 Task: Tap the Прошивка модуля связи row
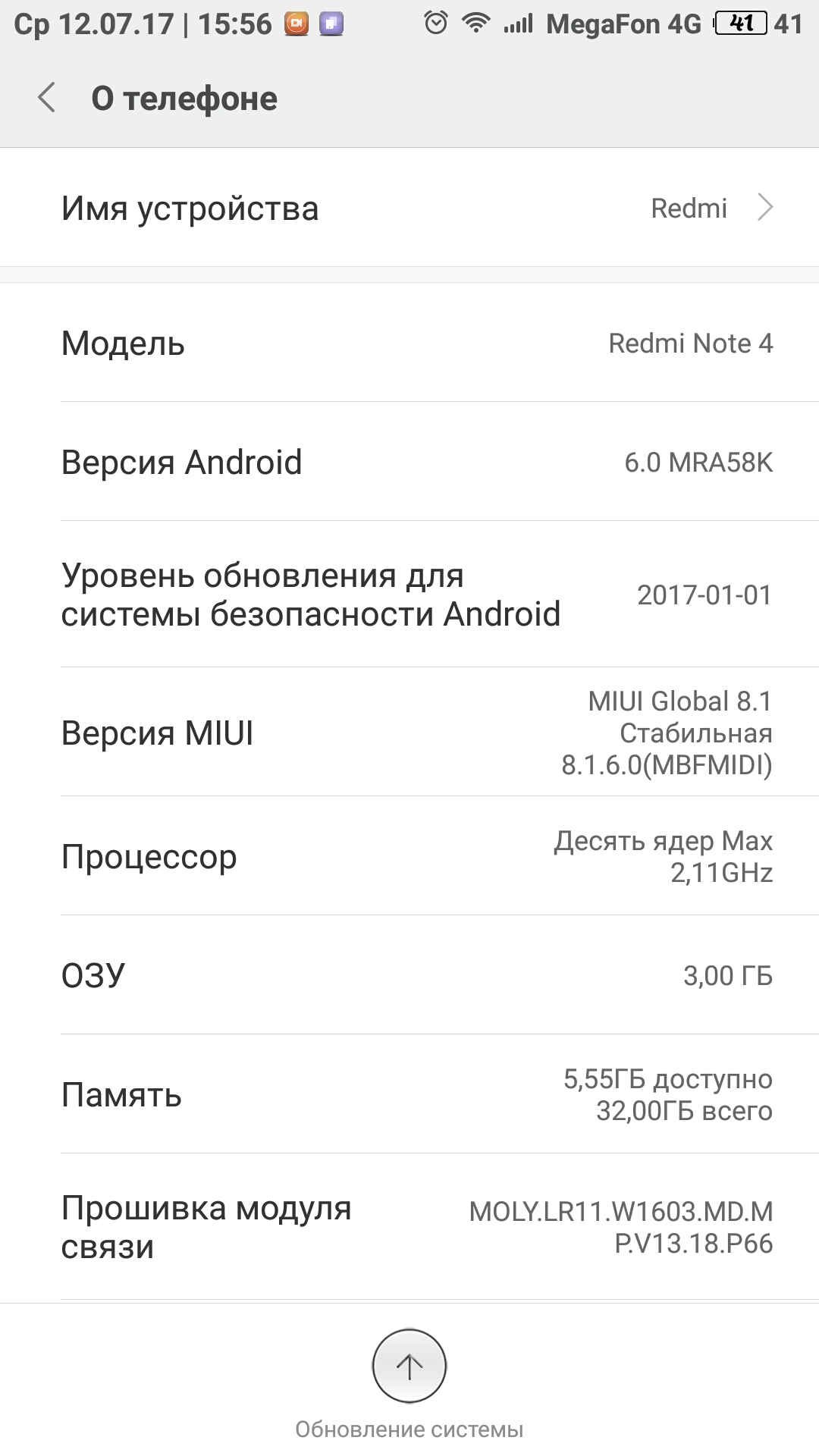click(409, 1227)
